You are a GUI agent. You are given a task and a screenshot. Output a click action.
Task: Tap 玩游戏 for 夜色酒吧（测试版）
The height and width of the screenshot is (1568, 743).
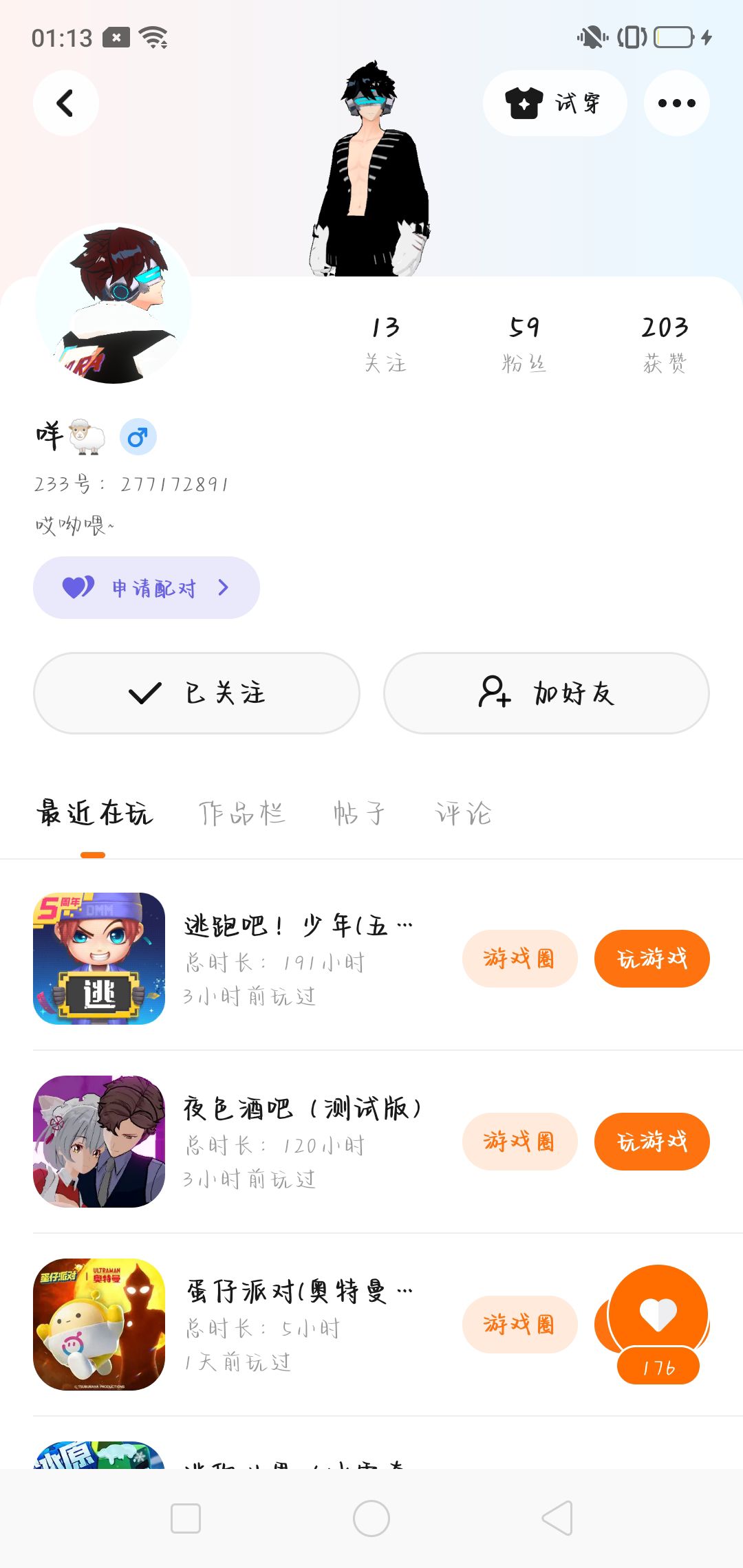pyautogui.click(x=652, y=1141)
